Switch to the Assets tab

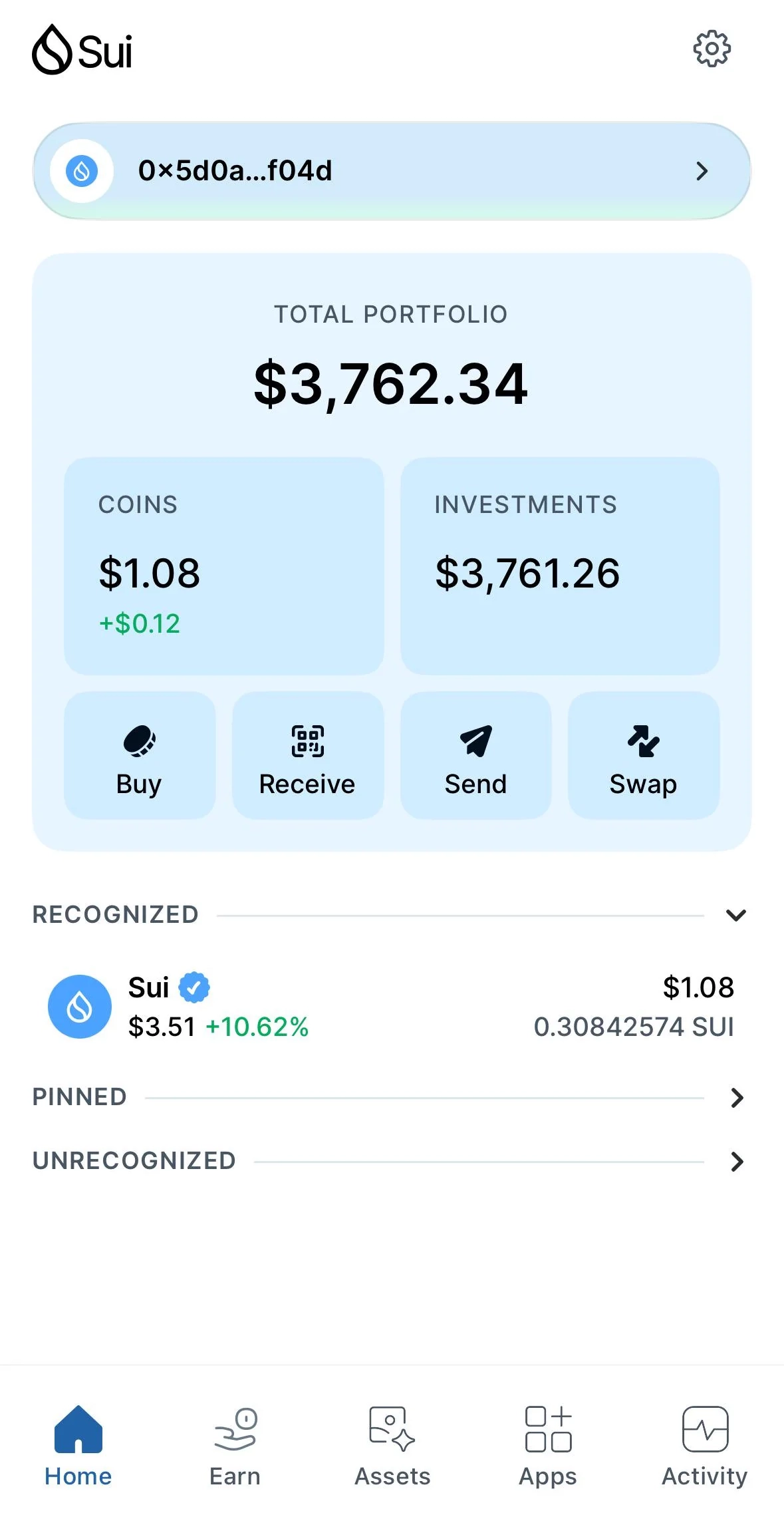(392, 1445)
